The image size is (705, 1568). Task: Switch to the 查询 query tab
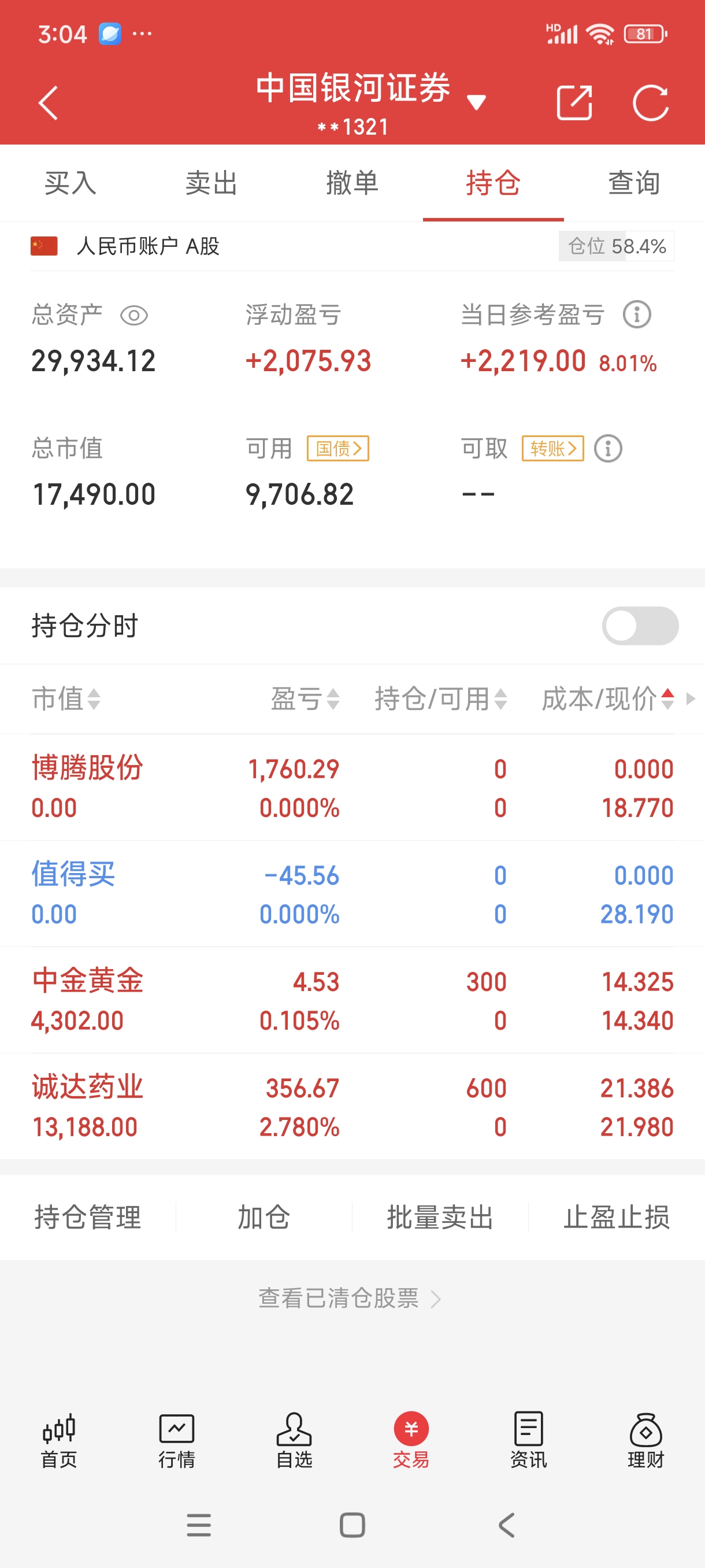point(633,183)
